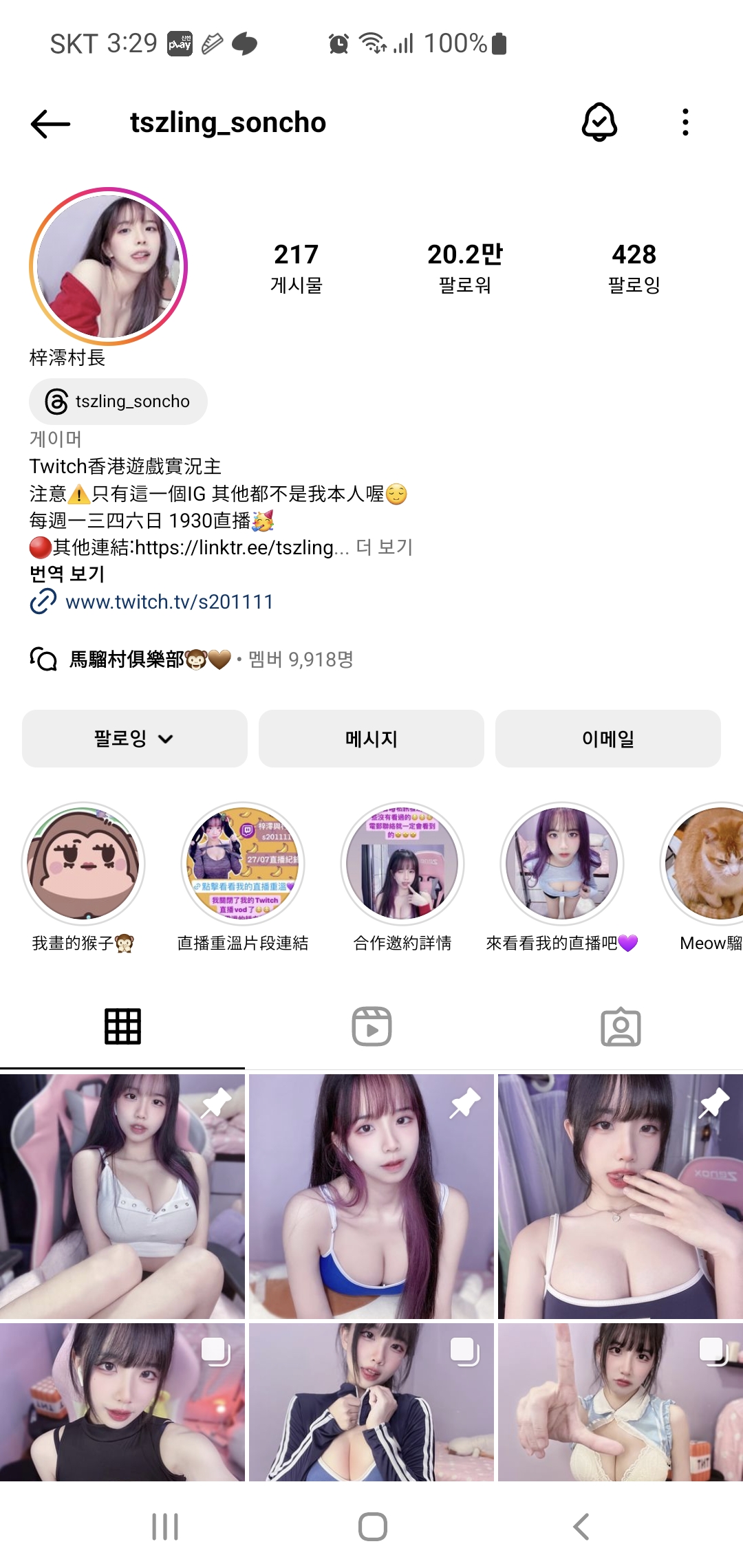View the profile picture story
The height and width of the screenshot is (1568, 743).
(x=108, y=266)
